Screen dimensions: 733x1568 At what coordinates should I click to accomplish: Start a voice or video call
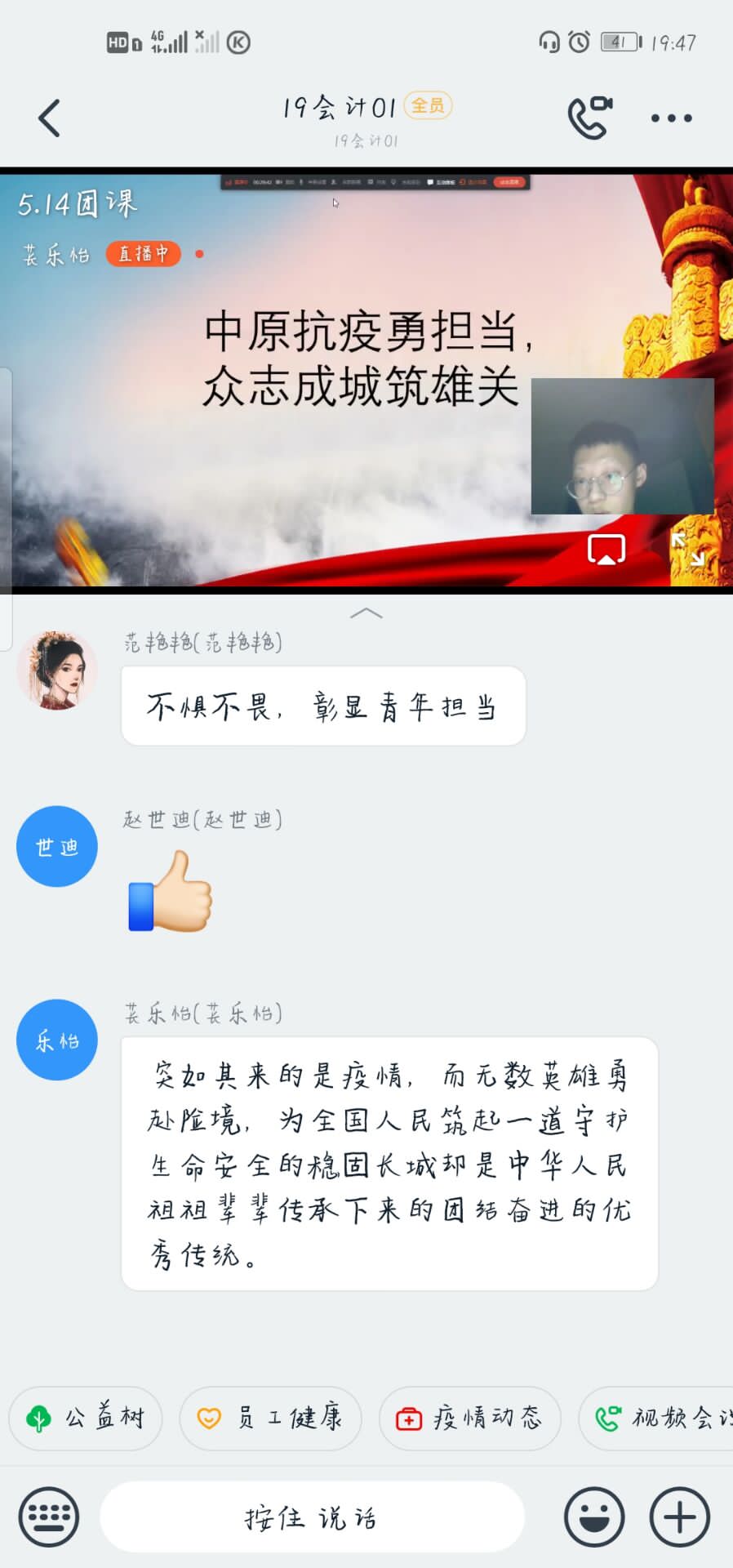[589, 118]
